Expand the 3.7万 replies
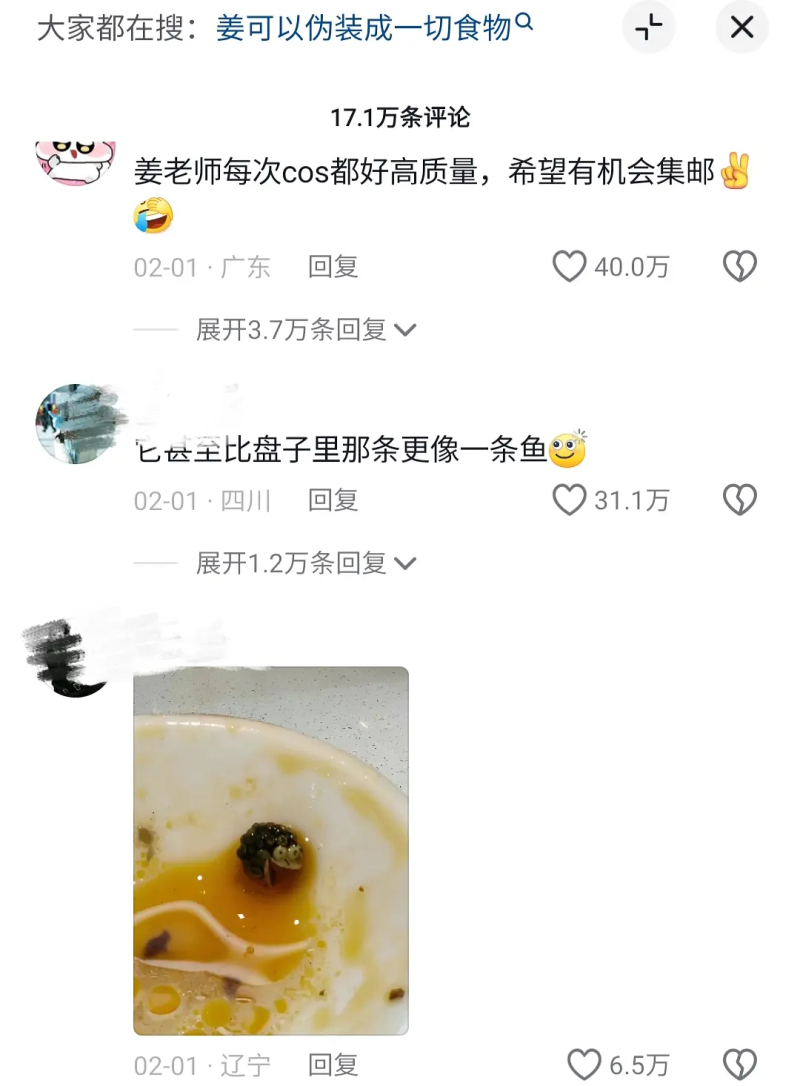 [305, 329]
